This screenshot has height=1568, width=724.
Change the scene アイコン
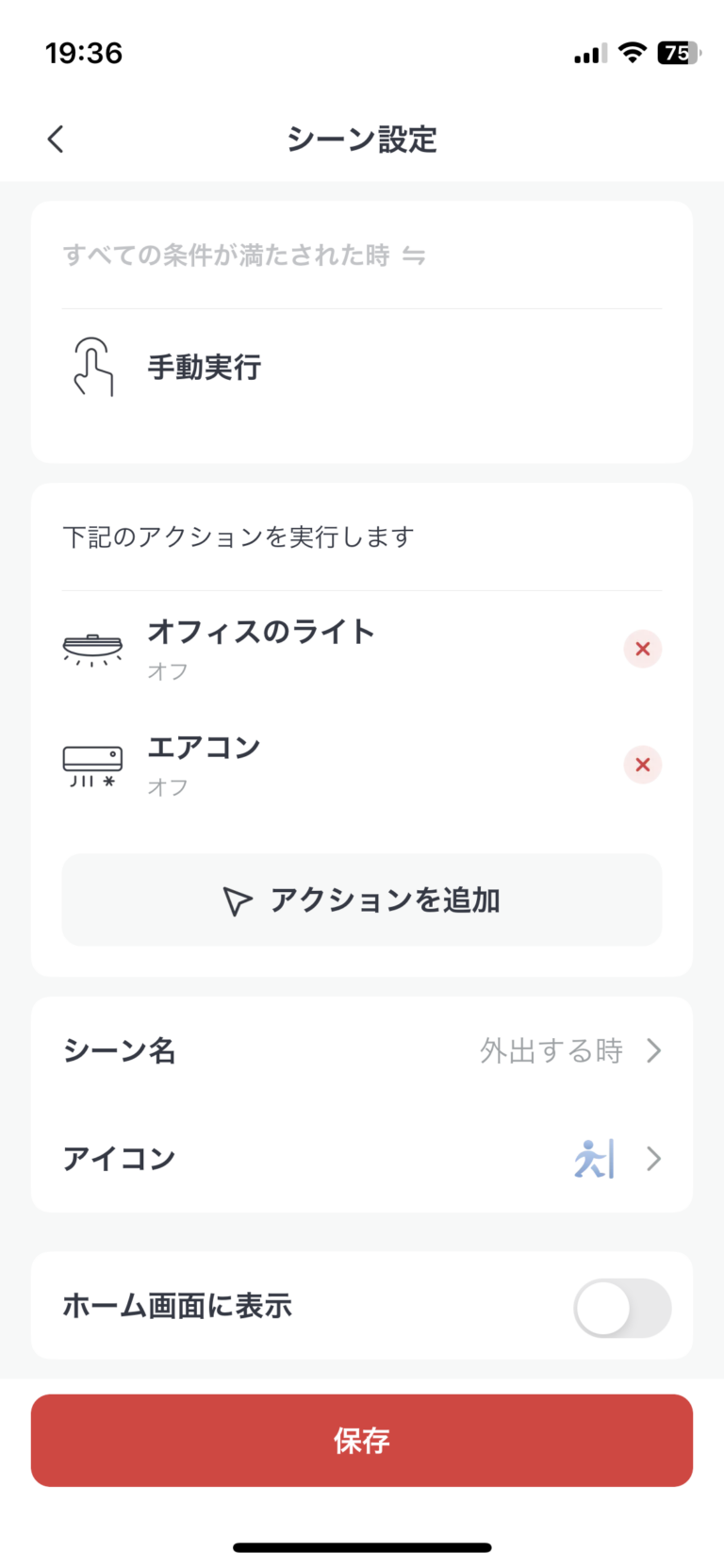click(362, 1159)
